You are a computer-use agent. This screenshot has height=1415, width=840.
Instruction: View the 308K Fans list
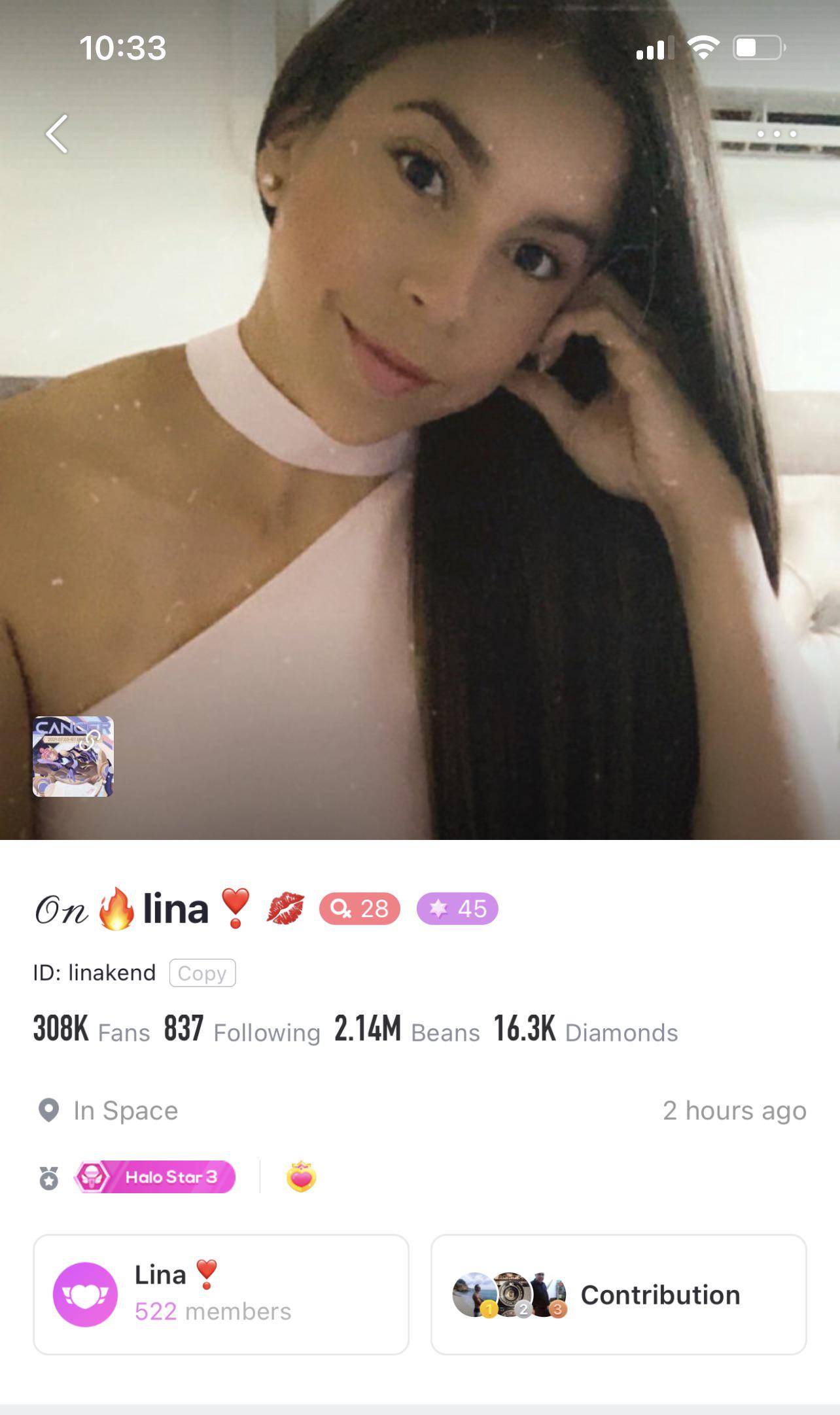[91, 1029]
